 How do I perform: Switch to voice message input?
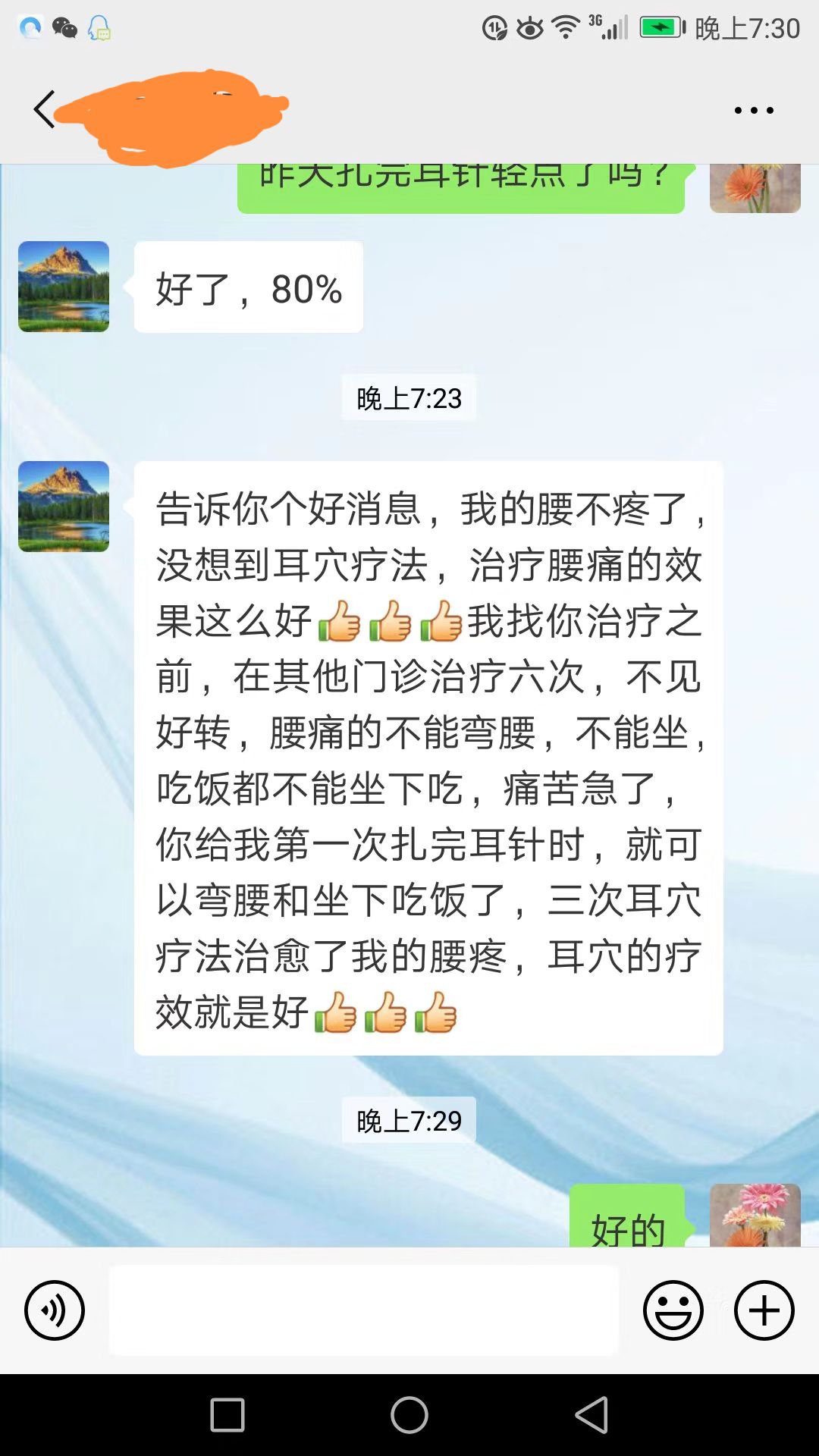click(55, 1310)
